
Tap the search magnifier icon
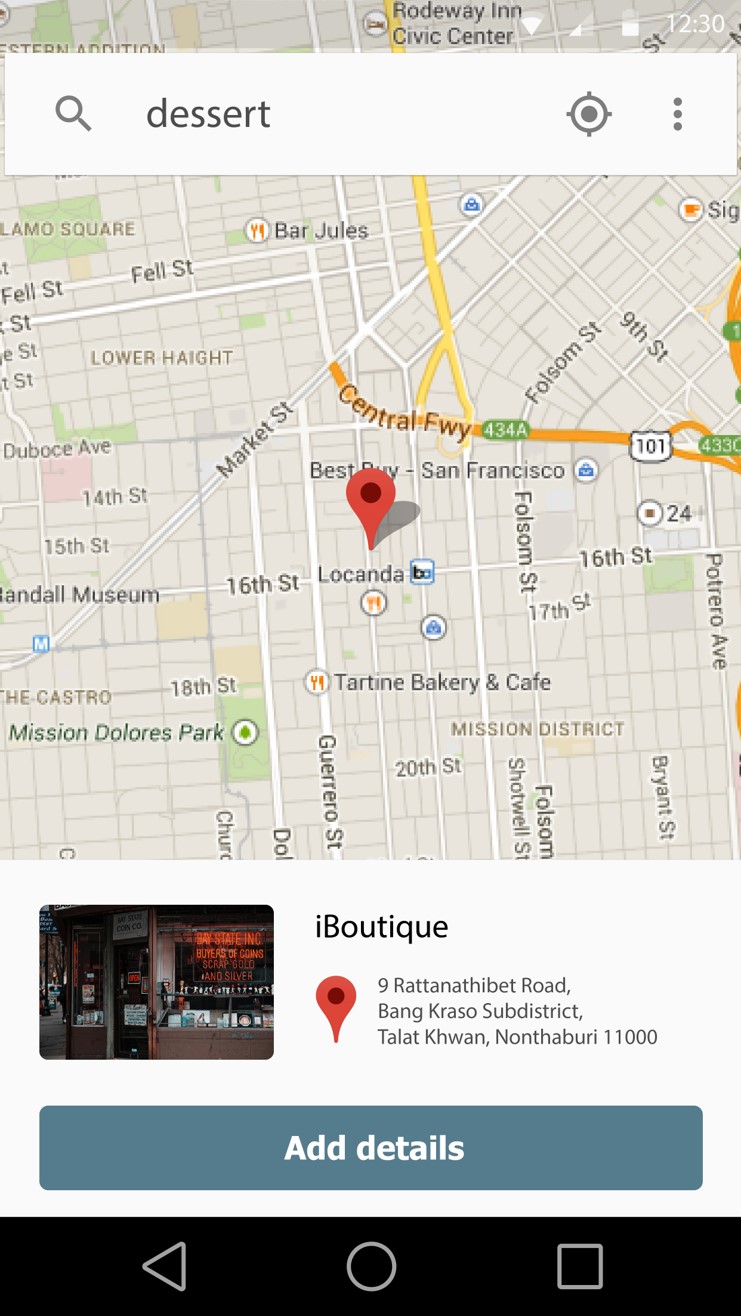[x=73, y=114]
